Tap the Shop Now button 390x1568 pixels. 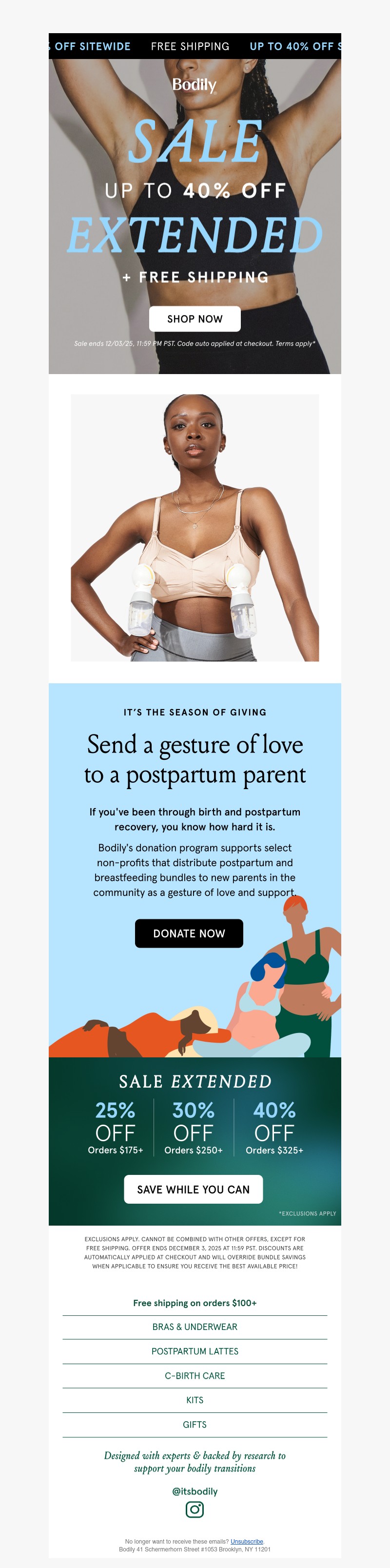(195, 319)
